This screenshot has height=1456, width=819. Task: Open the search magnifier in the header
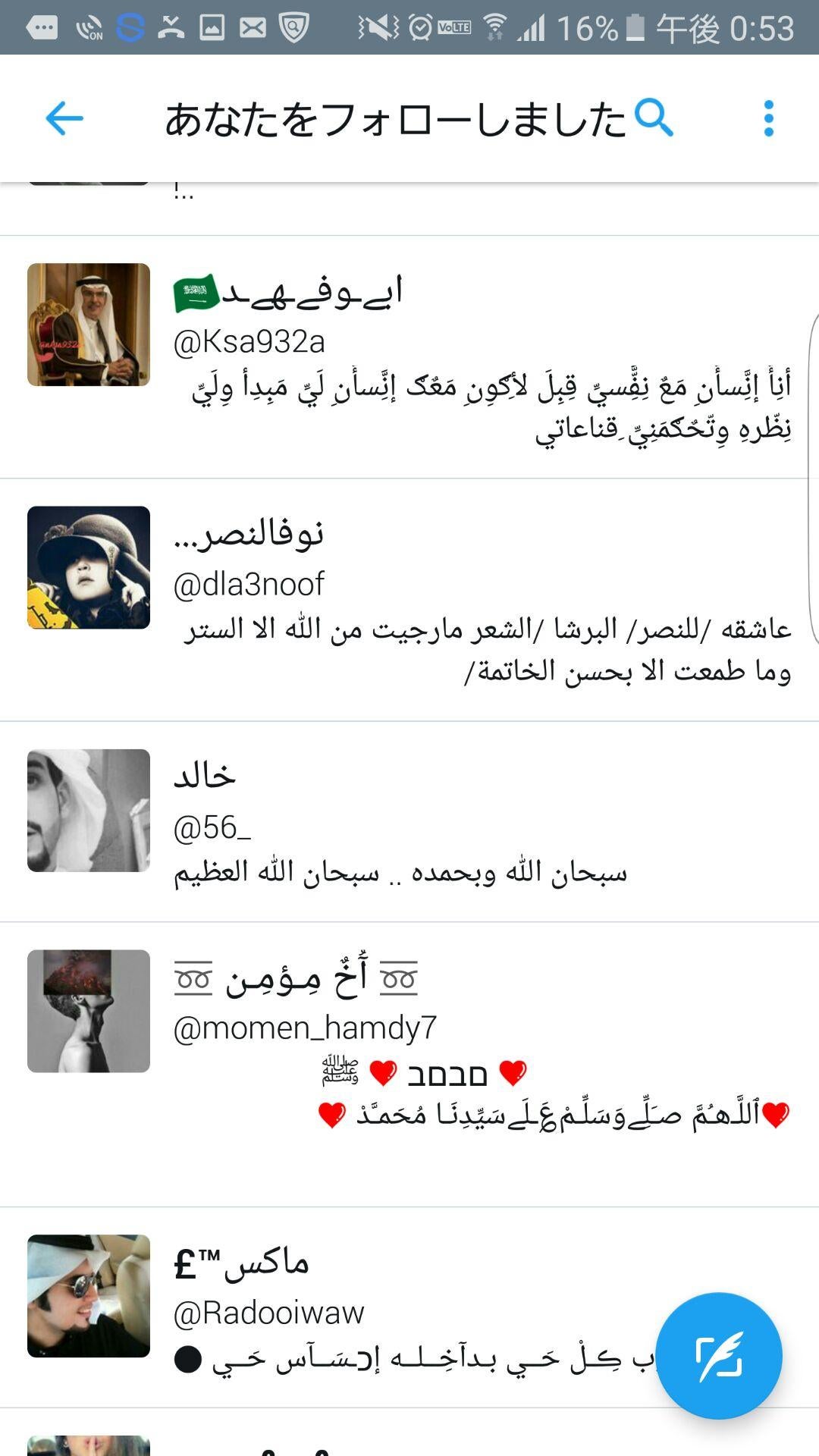(x=653, y=118)
